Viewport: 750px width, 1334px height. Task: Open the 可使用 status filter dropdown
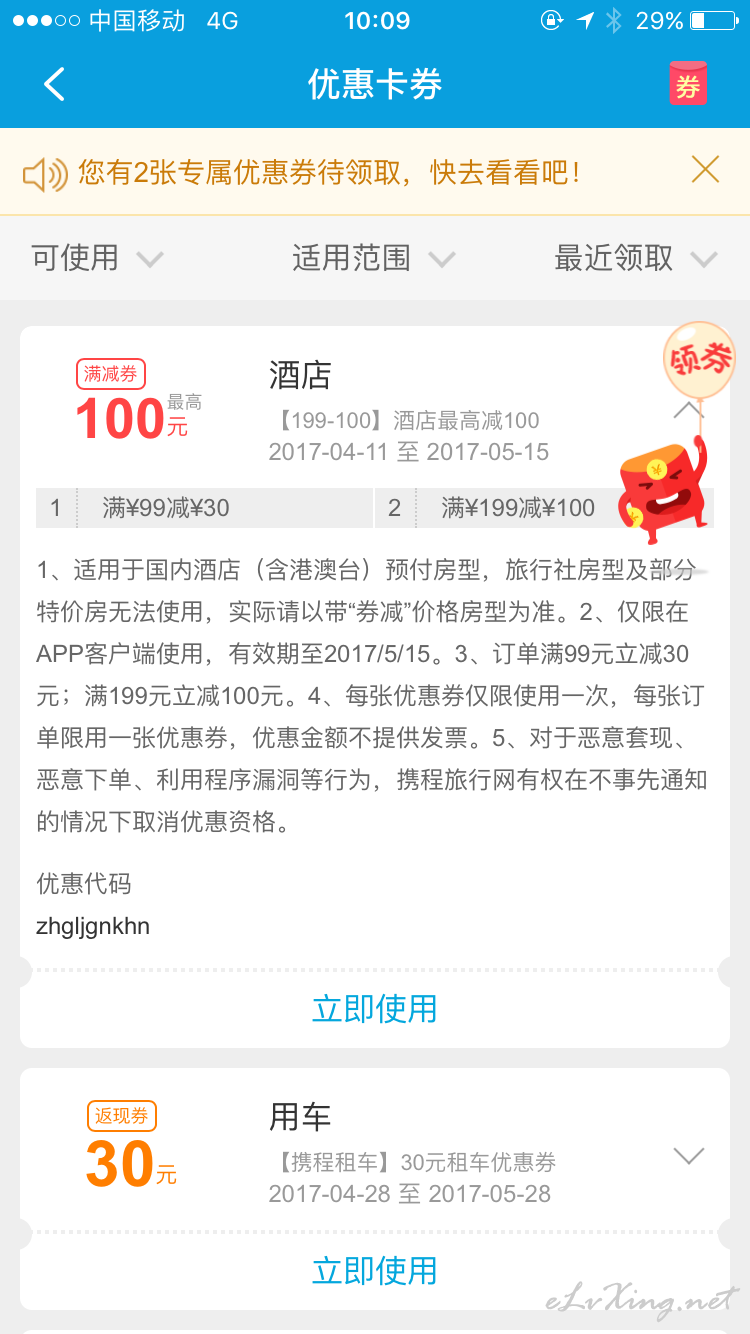[97, 258]
